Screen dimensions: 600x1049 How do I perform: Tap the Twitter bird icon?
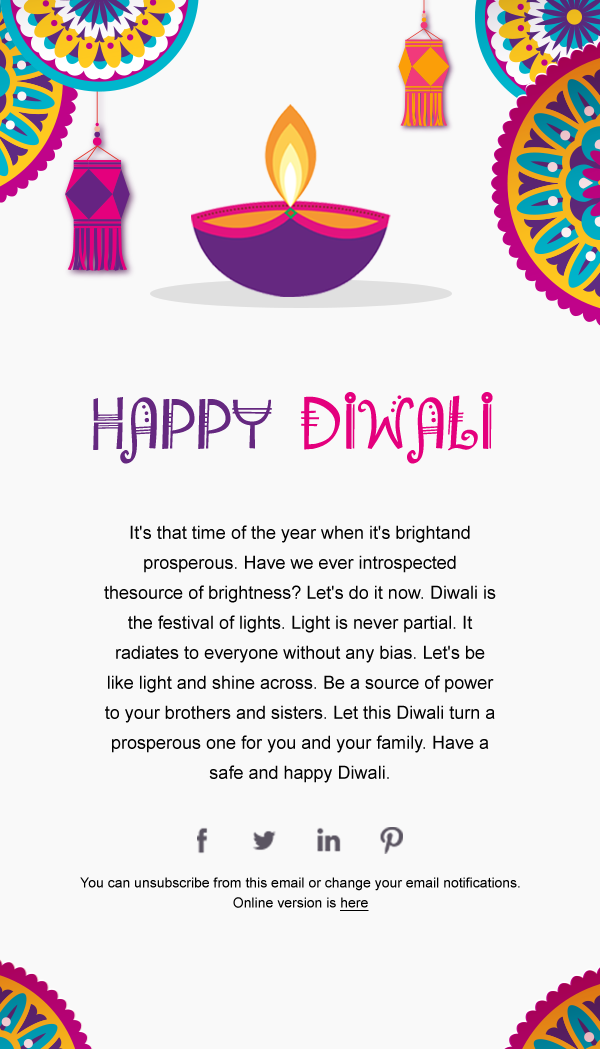tap(264, 840)
